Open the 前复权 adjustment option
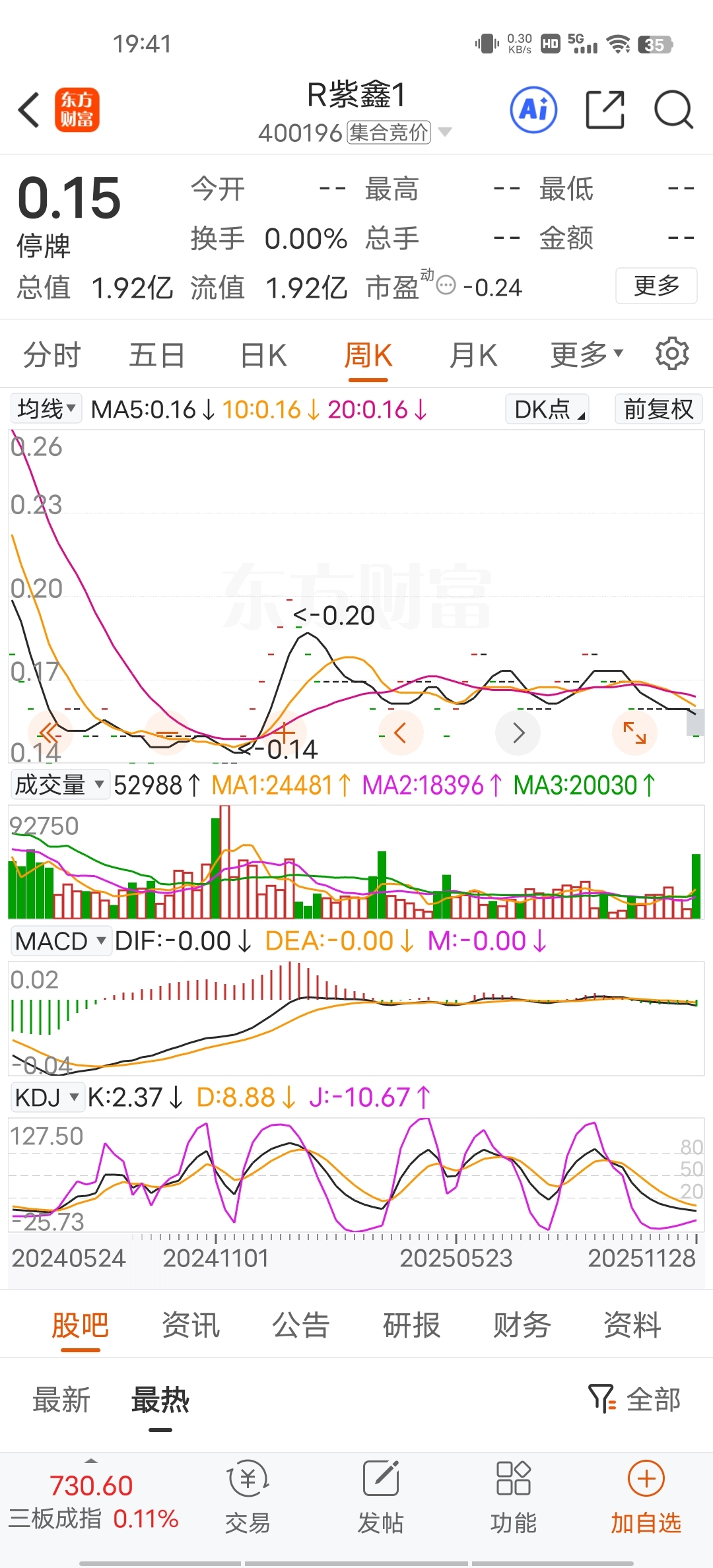The image size is (713, 1568). coord(658,409)
